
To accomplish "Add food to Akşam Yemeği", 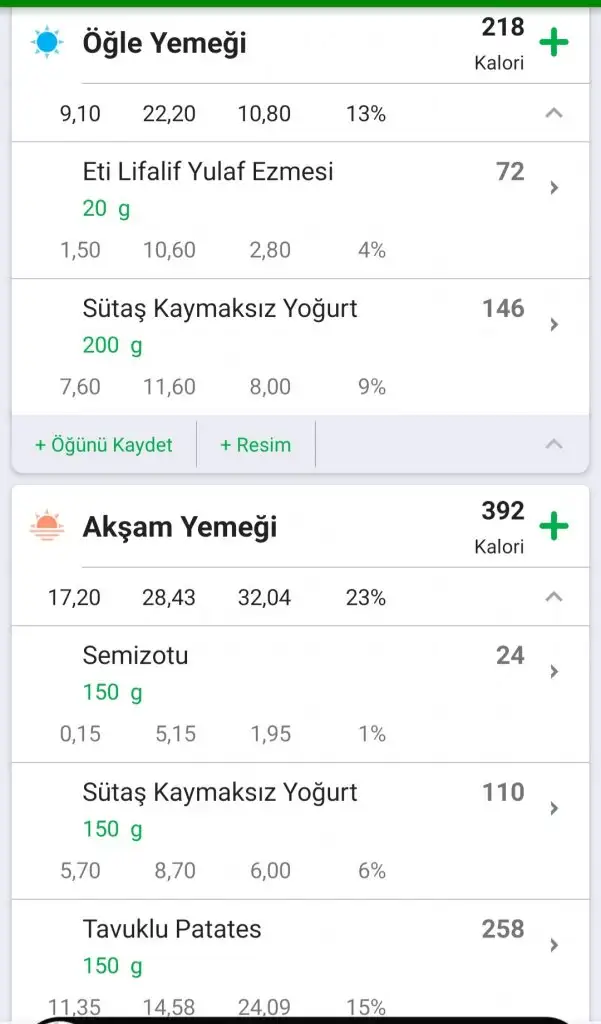I will pyautogui.click(x=554, y=527).
